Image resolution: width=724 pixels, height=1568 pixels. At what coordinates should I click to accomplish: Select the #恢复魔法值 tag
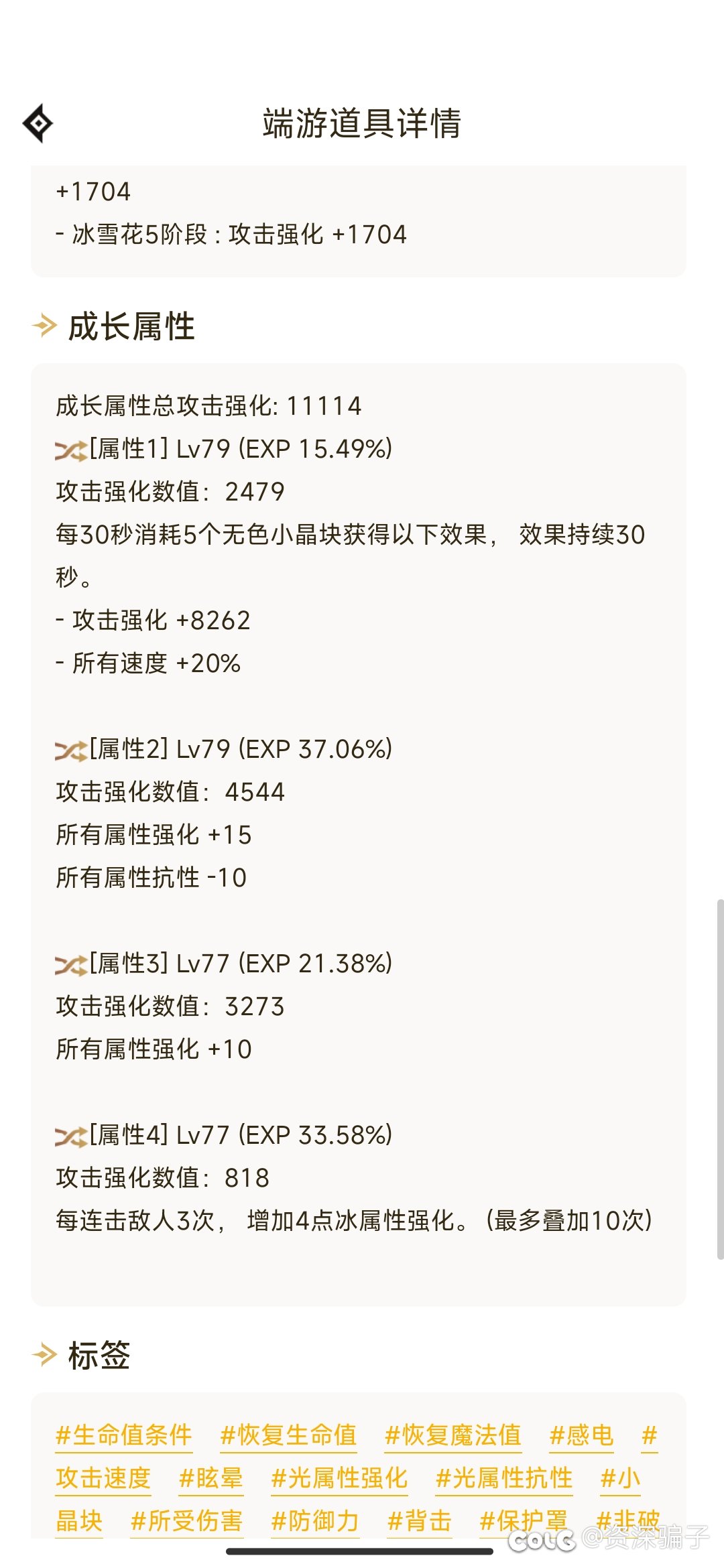pos(453,1435)
